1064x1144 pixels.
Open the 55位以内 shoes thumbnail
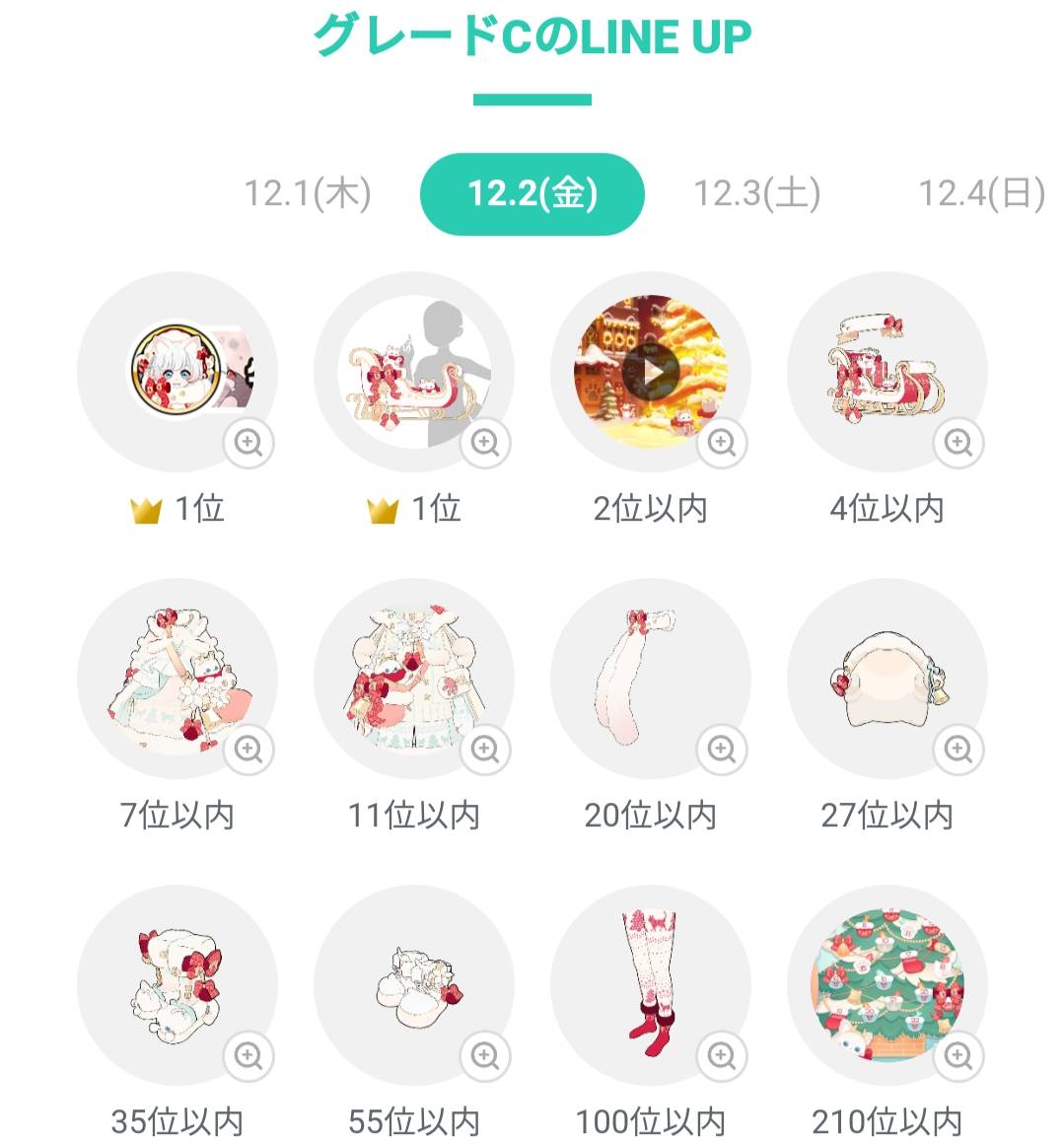pos(414,986)
